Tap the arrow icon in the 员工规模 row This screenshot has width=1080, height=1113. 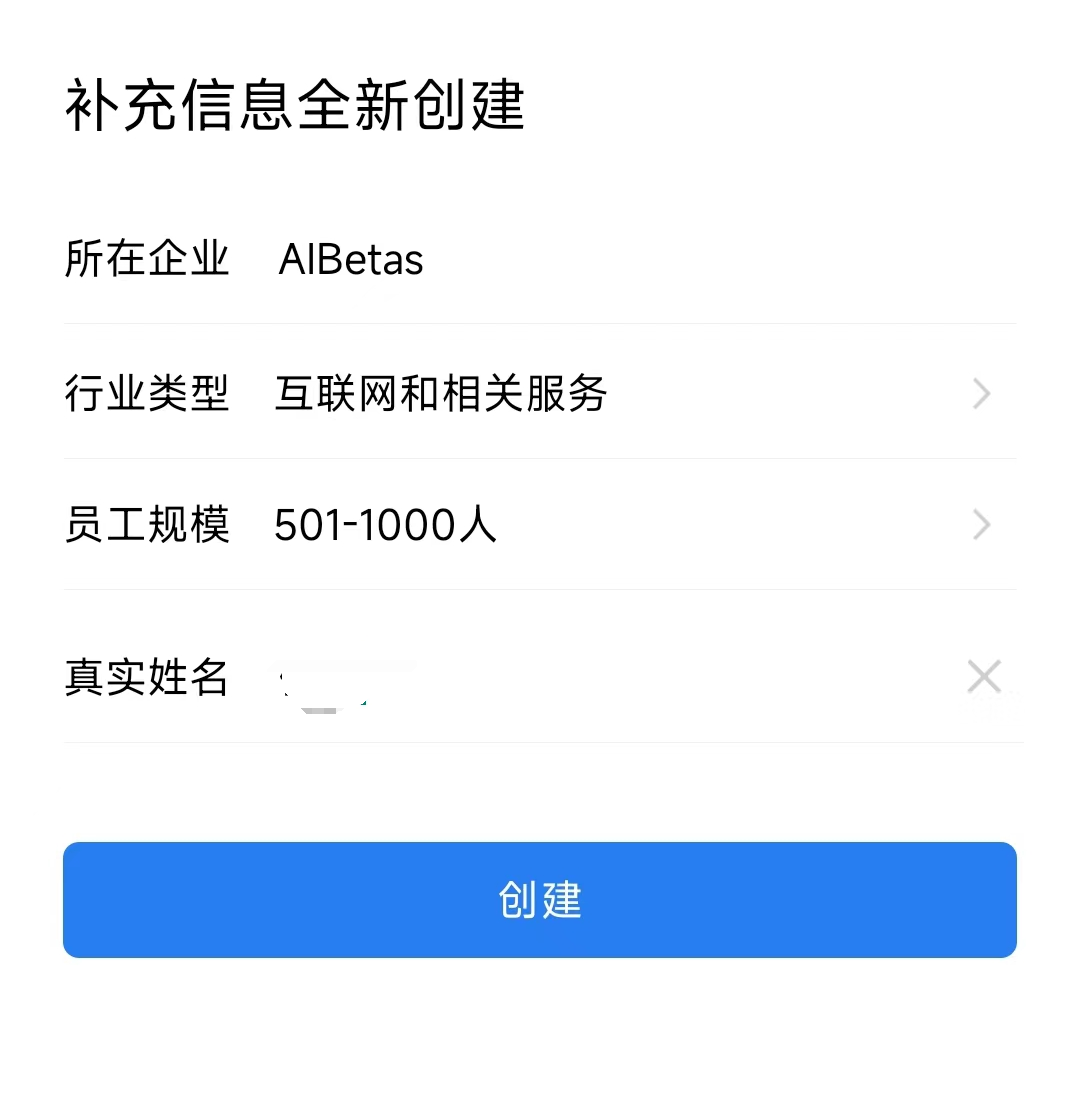(980, 525)
